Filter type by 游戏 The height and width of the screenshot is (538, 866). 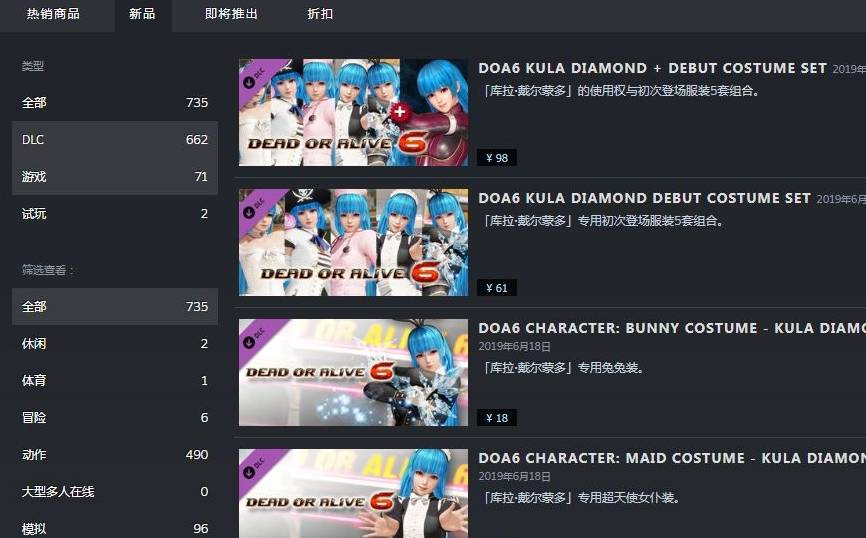(114, 177)
